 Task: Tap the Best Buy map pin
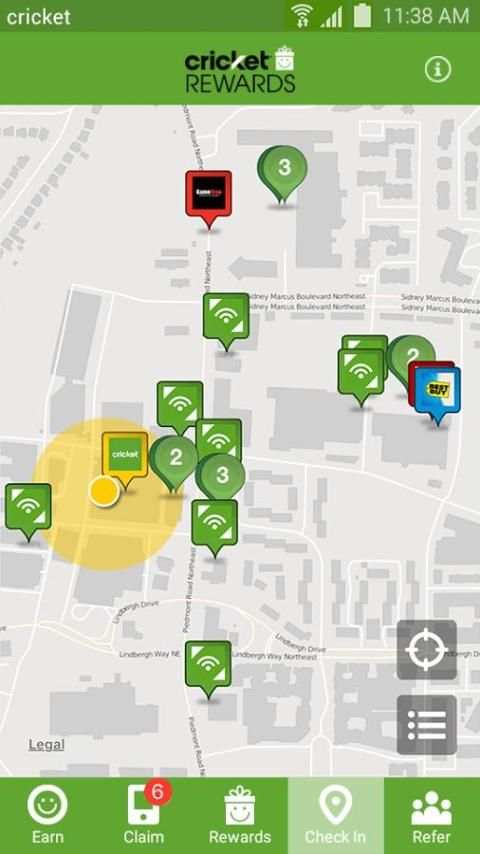(x=438, y=392)
